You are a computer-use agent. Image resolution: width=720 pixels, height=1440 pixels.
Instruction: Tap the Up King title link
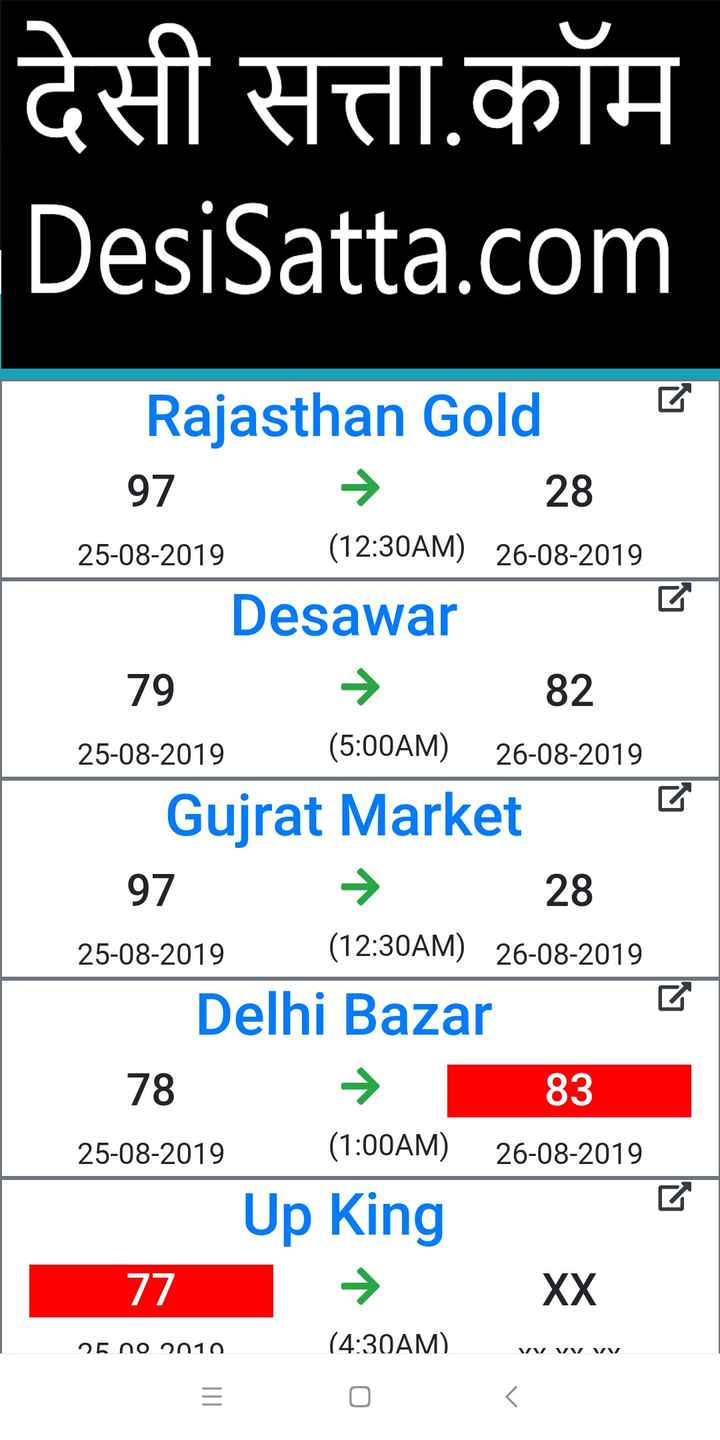point(344,1215)
